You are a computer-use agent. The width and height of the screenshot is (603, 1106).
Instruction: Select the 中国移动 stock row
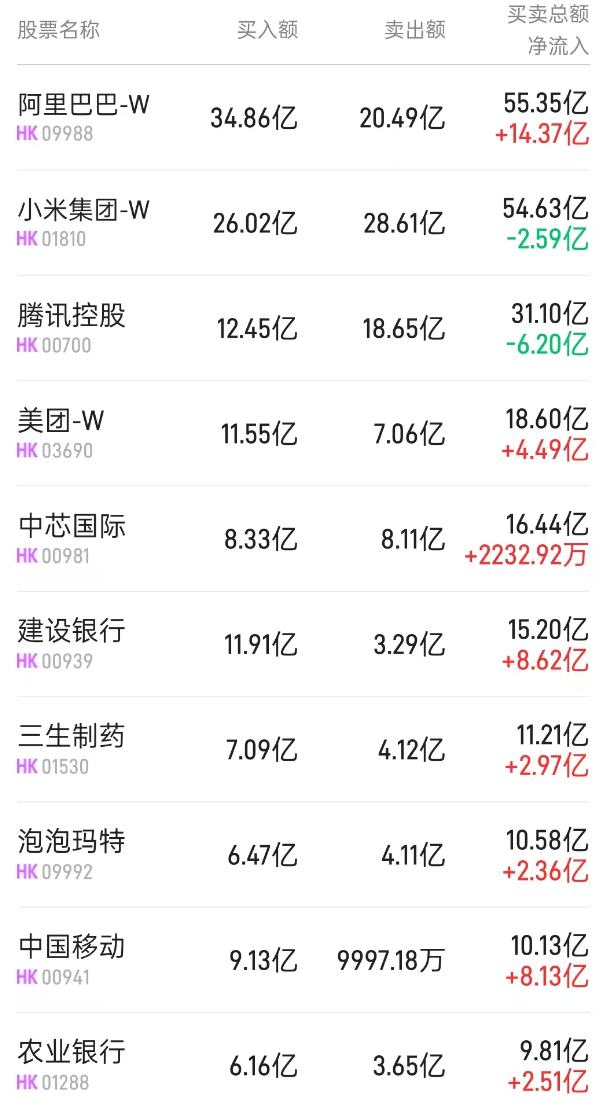pyautogui.click(x=303, y=960)
